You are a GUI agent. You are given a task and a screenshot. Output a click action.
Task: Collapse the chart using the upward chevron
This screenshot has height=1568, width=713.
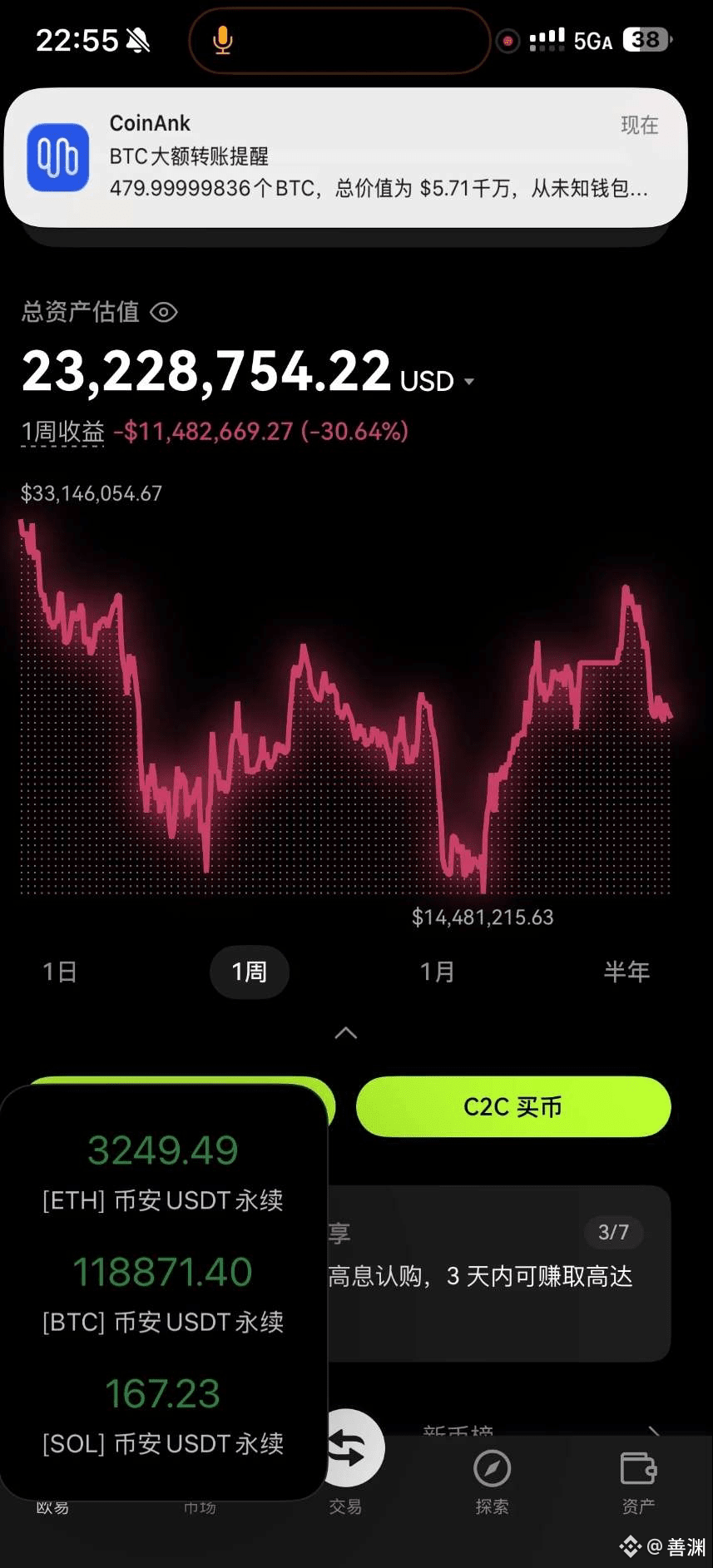tap(346, 1032)
